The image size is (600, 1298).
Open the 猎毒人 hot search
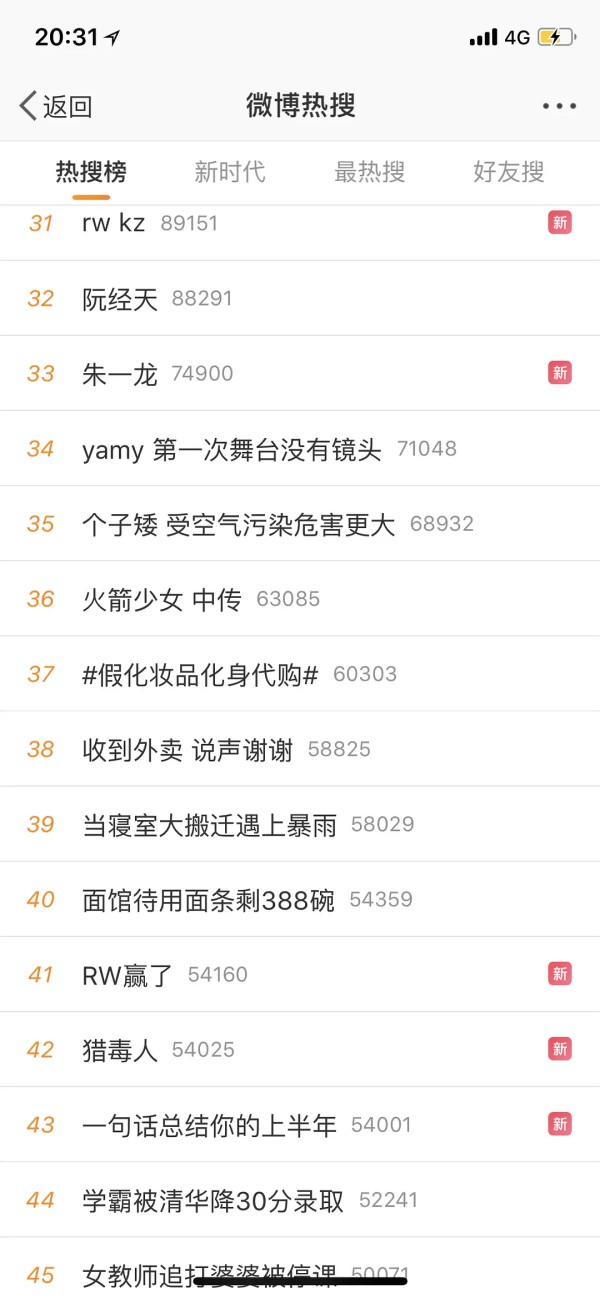click(120, 1049)
